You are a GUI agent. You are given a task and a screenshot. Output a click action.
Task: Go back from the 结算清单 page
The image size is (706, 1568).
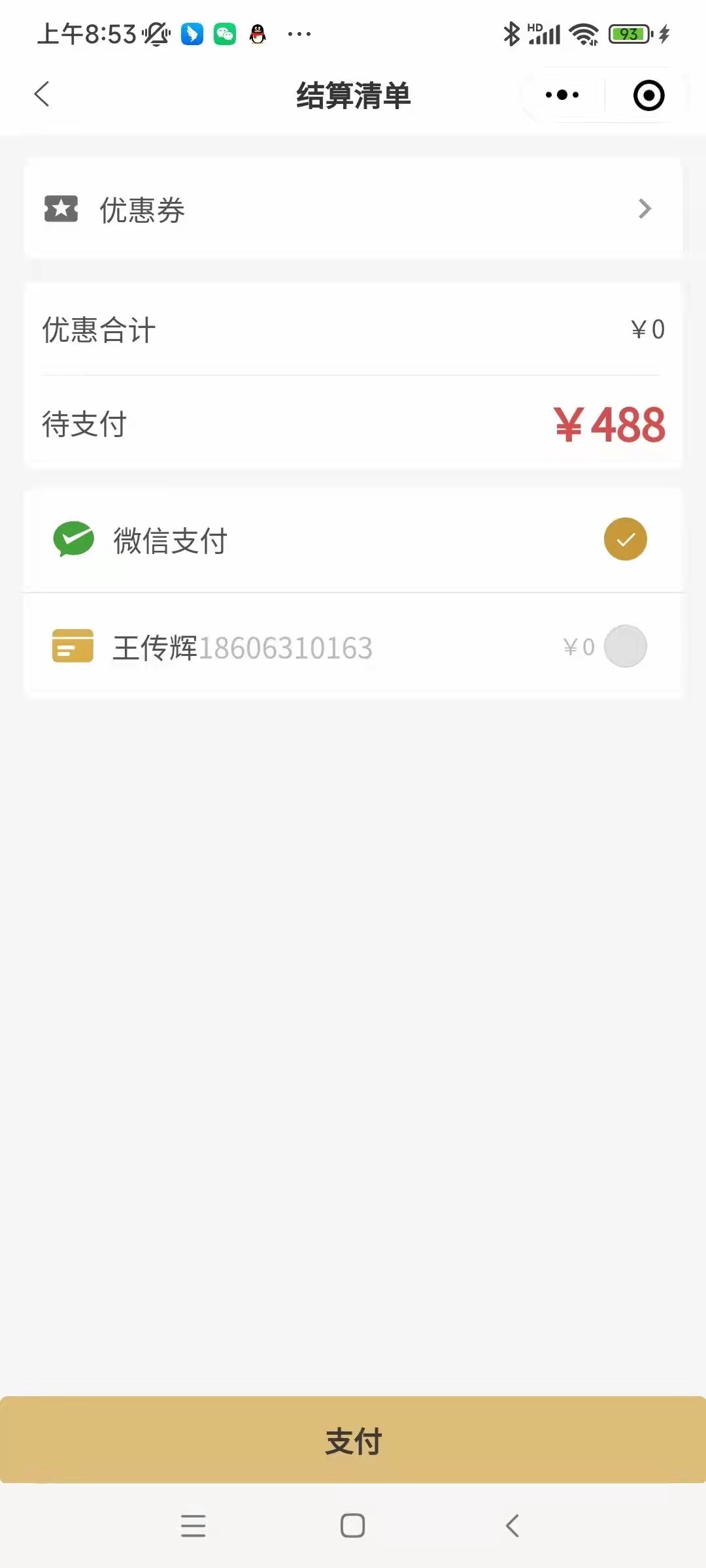point(42,95)
